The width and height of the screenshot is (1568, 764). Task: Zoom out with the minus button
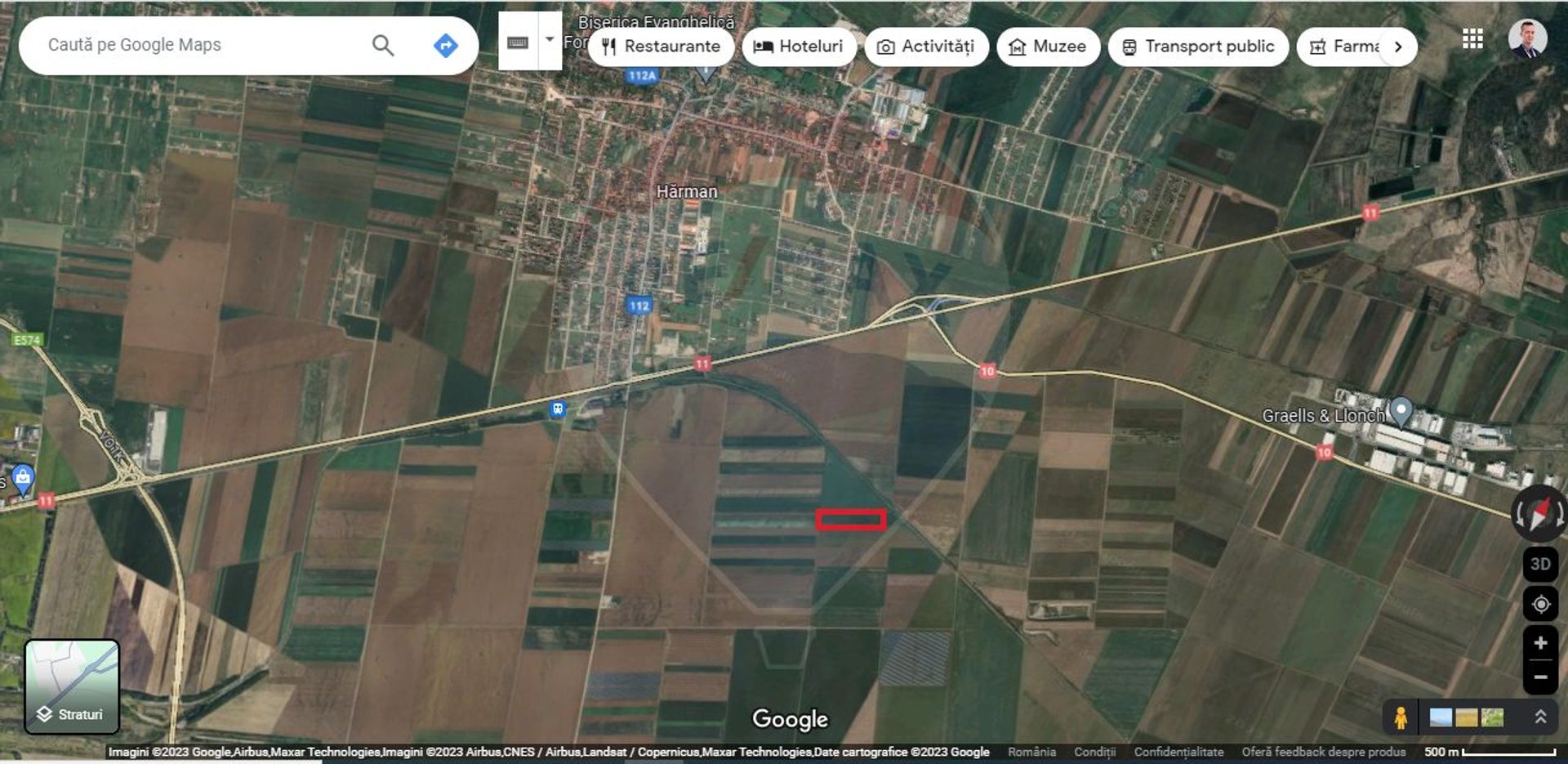1540,677
